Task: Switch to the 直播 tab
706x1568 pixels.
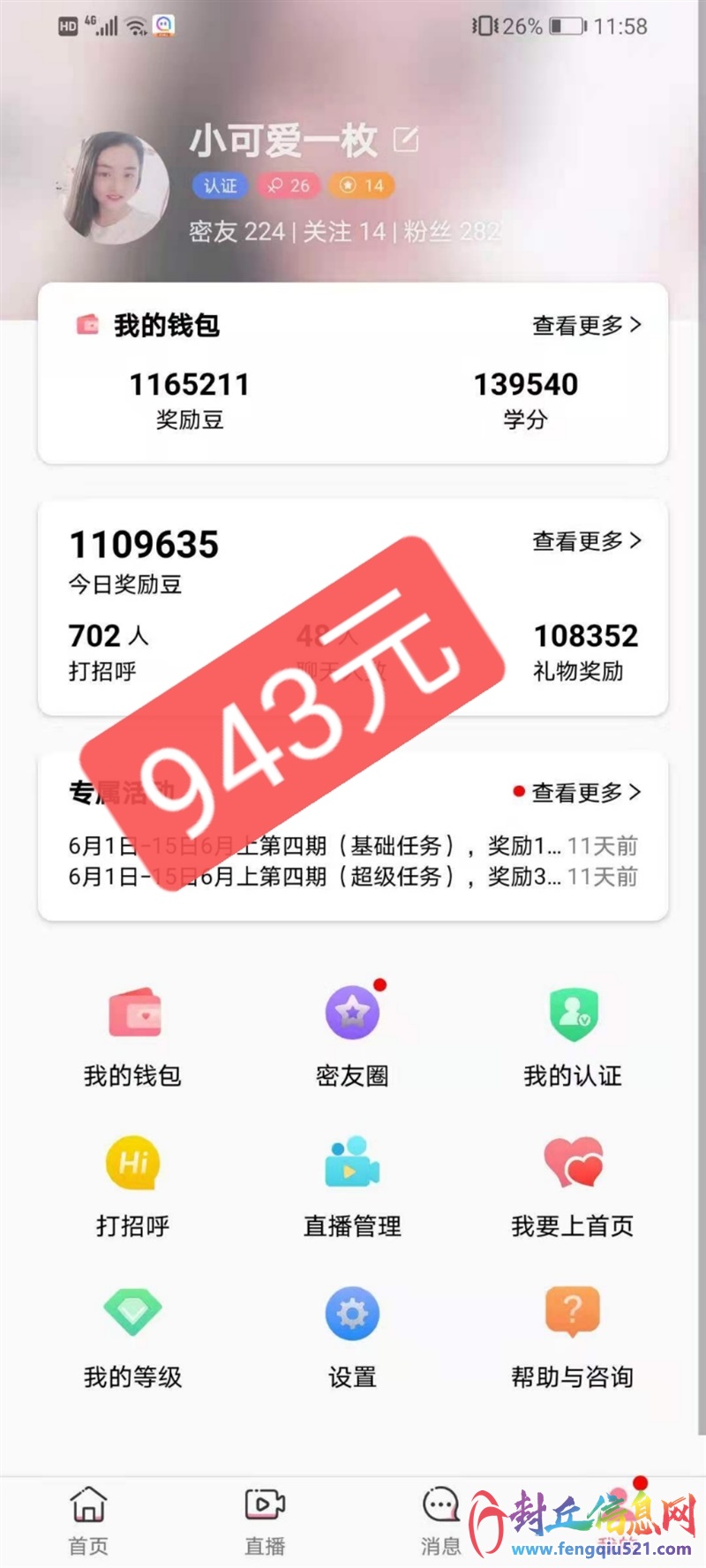Action: point(265,1519)
